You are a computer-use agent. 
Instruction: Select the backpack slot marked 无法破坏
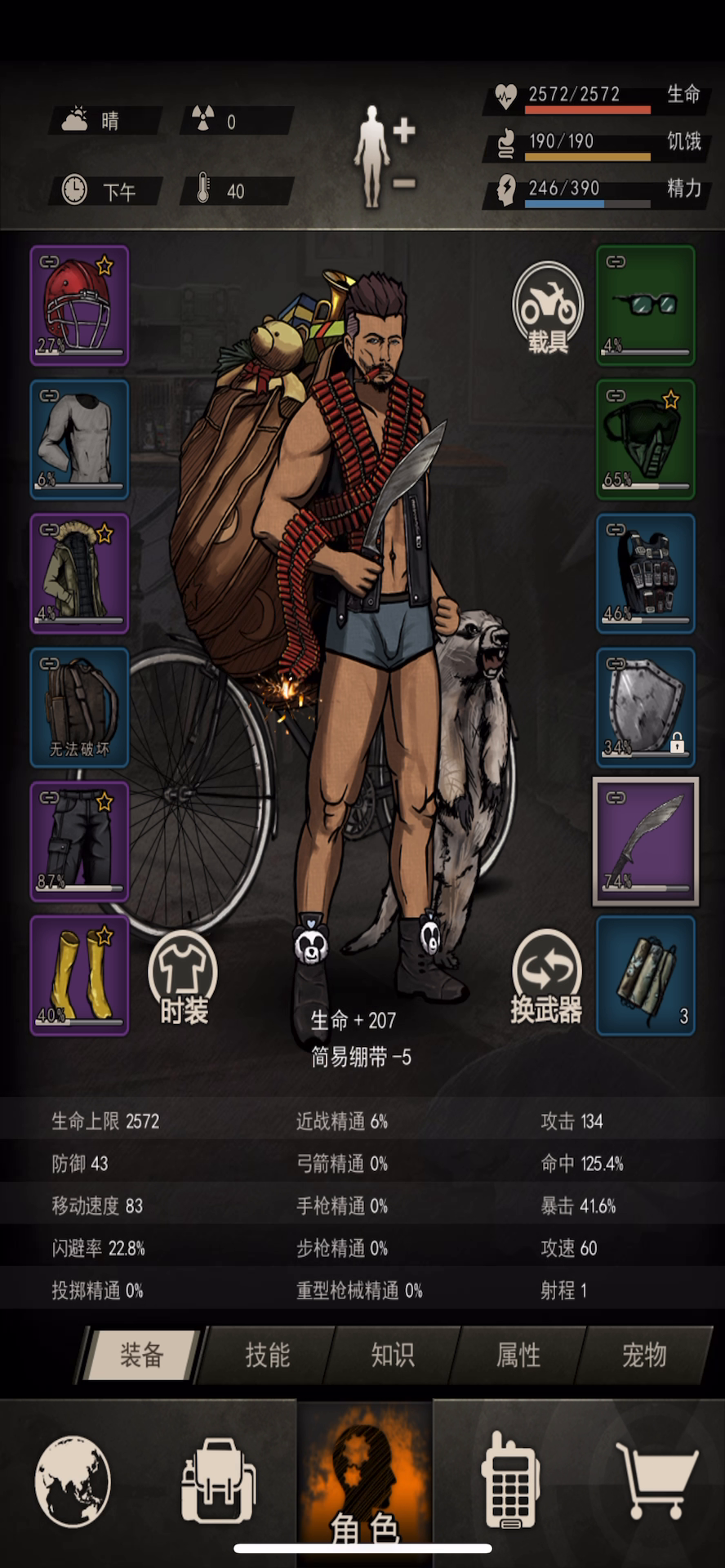point(79,707)
